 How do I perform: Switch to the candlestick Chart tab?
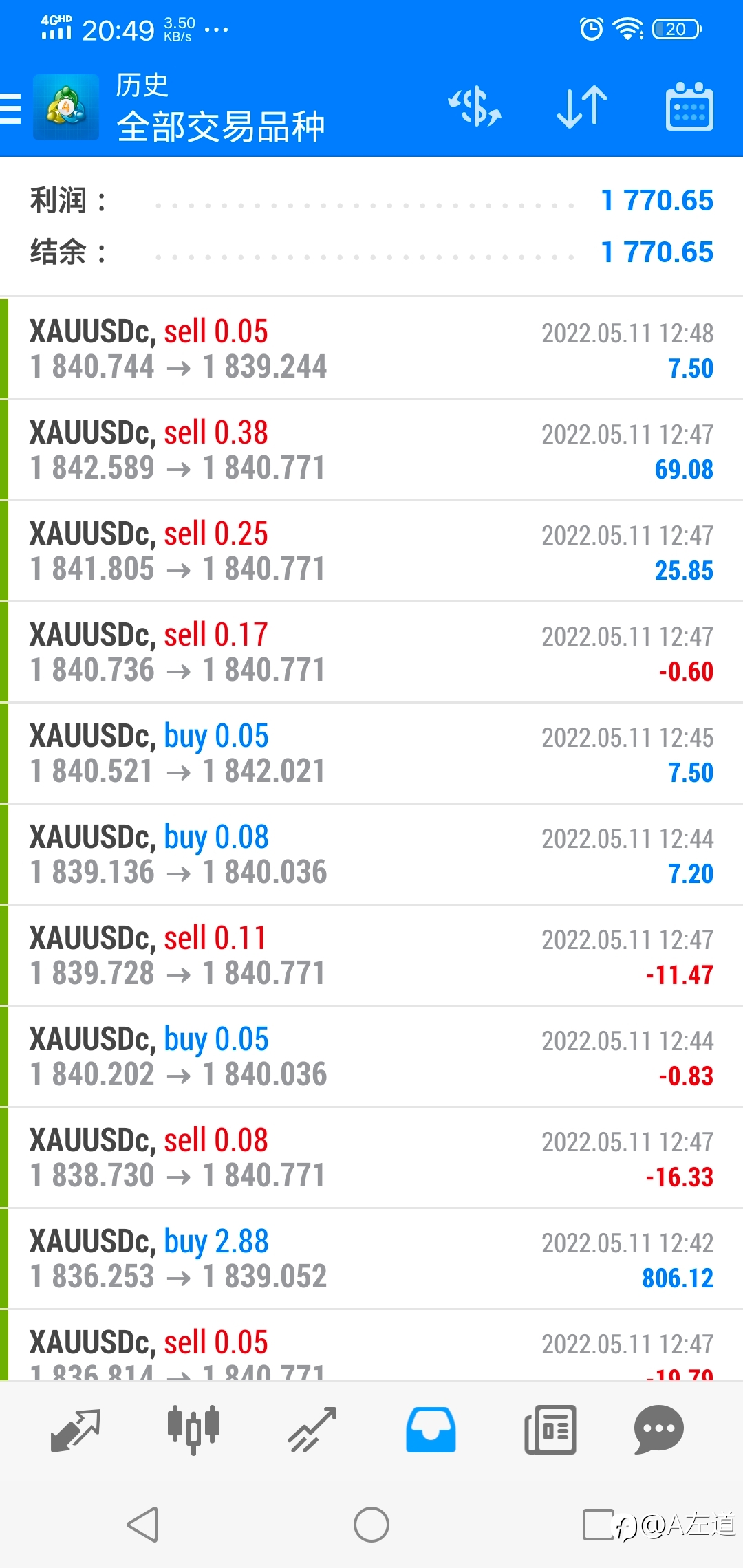(194, 1430)
